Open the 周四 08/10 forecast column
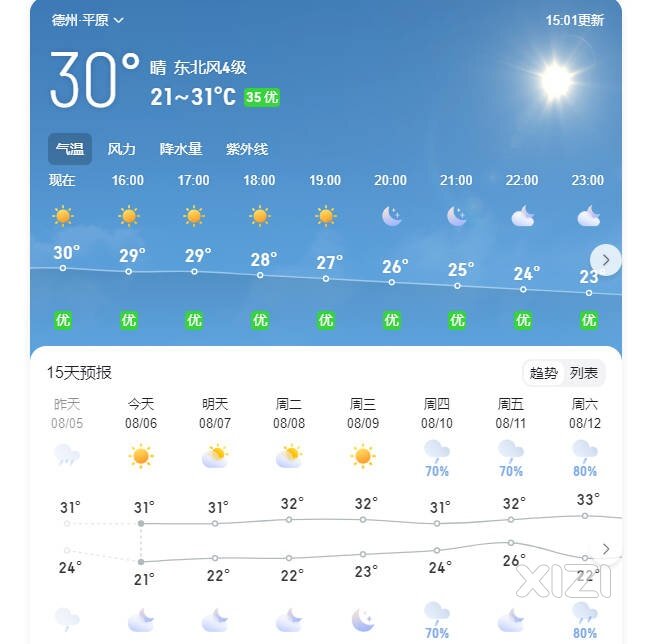 point(437,413)
